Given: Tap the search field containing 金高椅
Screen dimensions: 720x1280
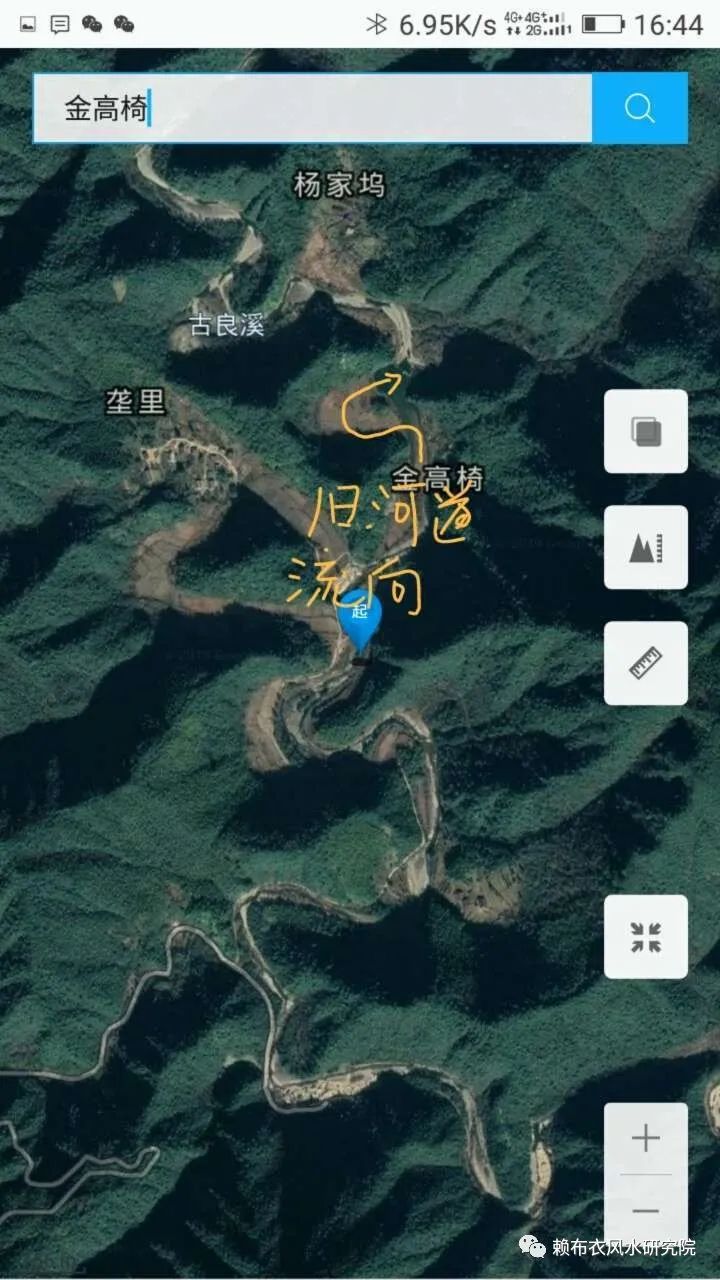Looking at the screenshot, I should tap(312, 108).
